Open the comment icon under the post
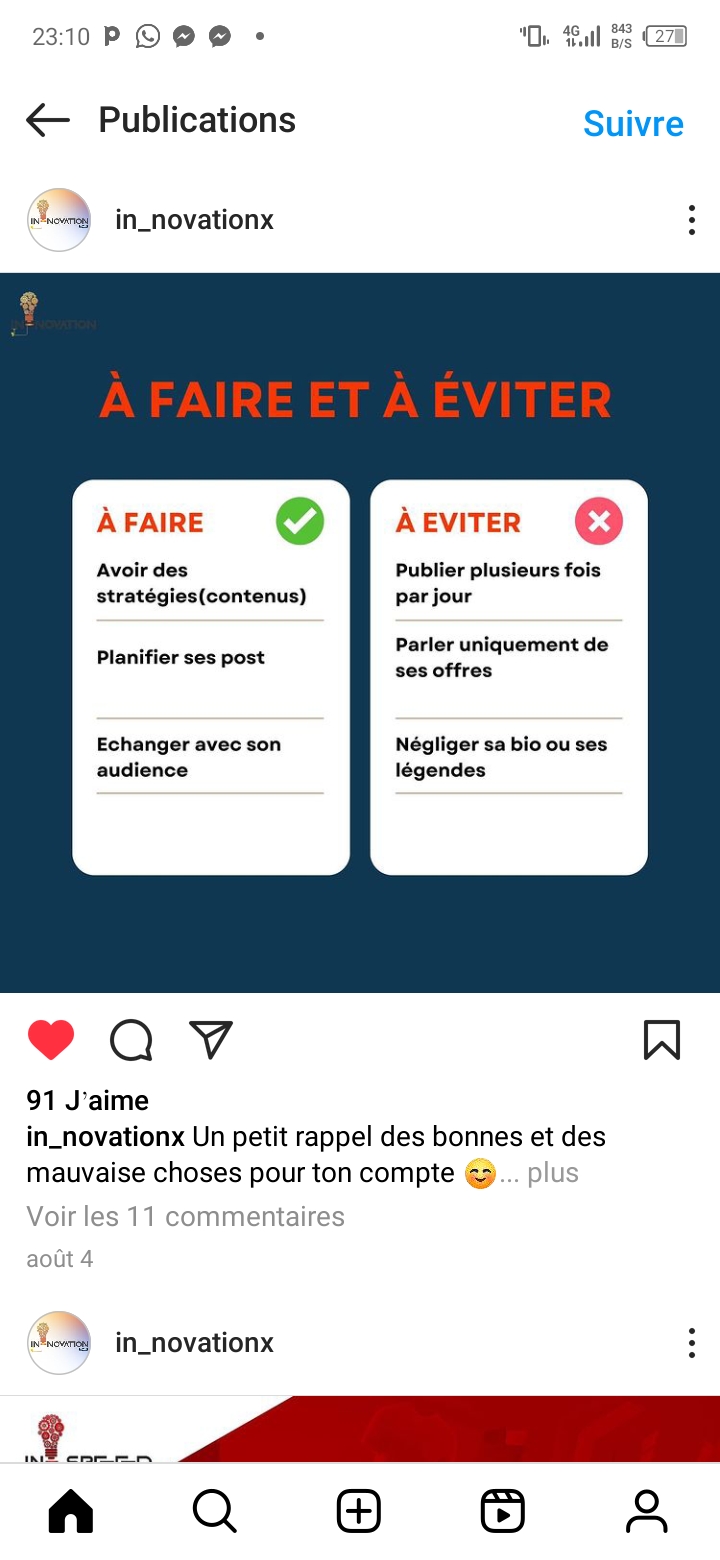The image size is (720, 1560). (131, 1040)
